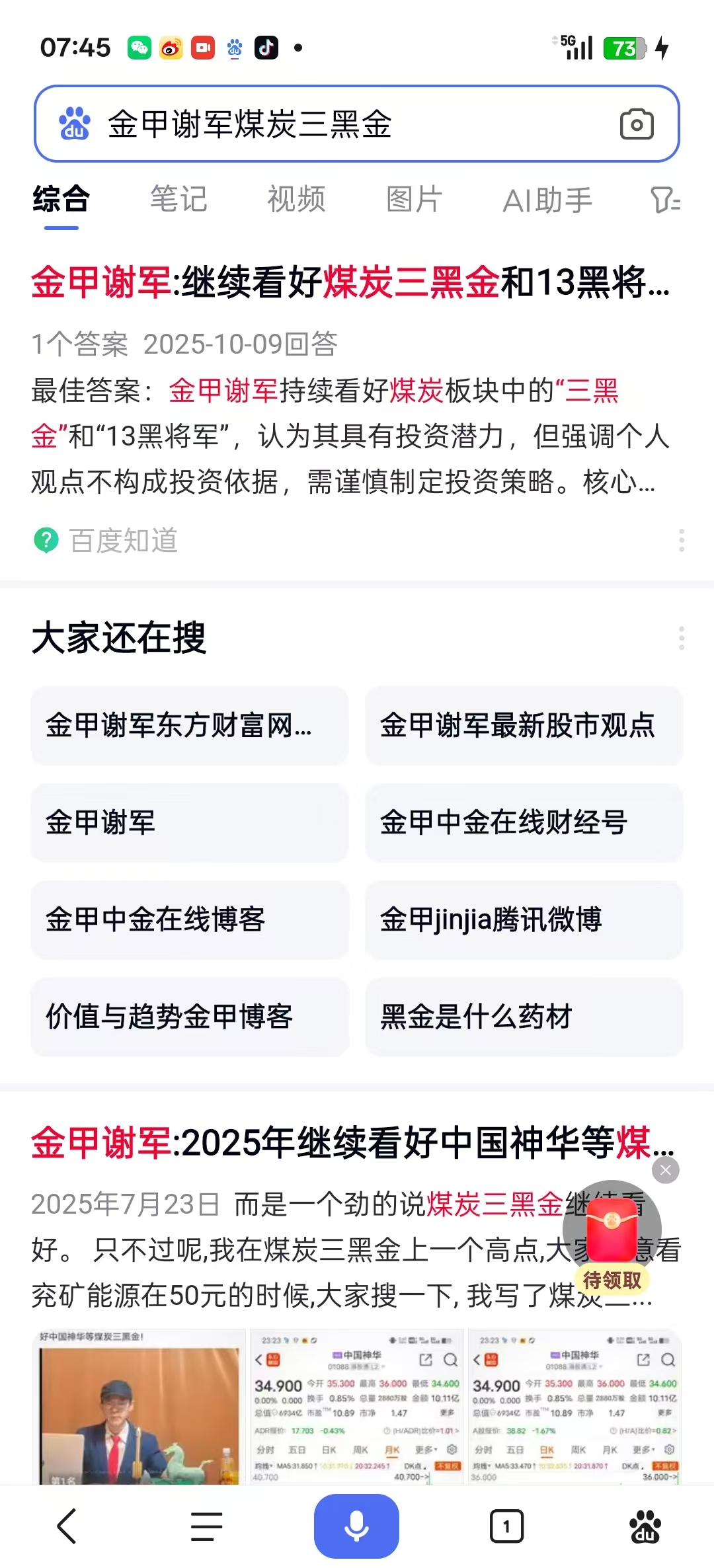Open more options for 百度知道 result
The height and width of the screenshot is (1568, 714).
click(x=681, y=541)
